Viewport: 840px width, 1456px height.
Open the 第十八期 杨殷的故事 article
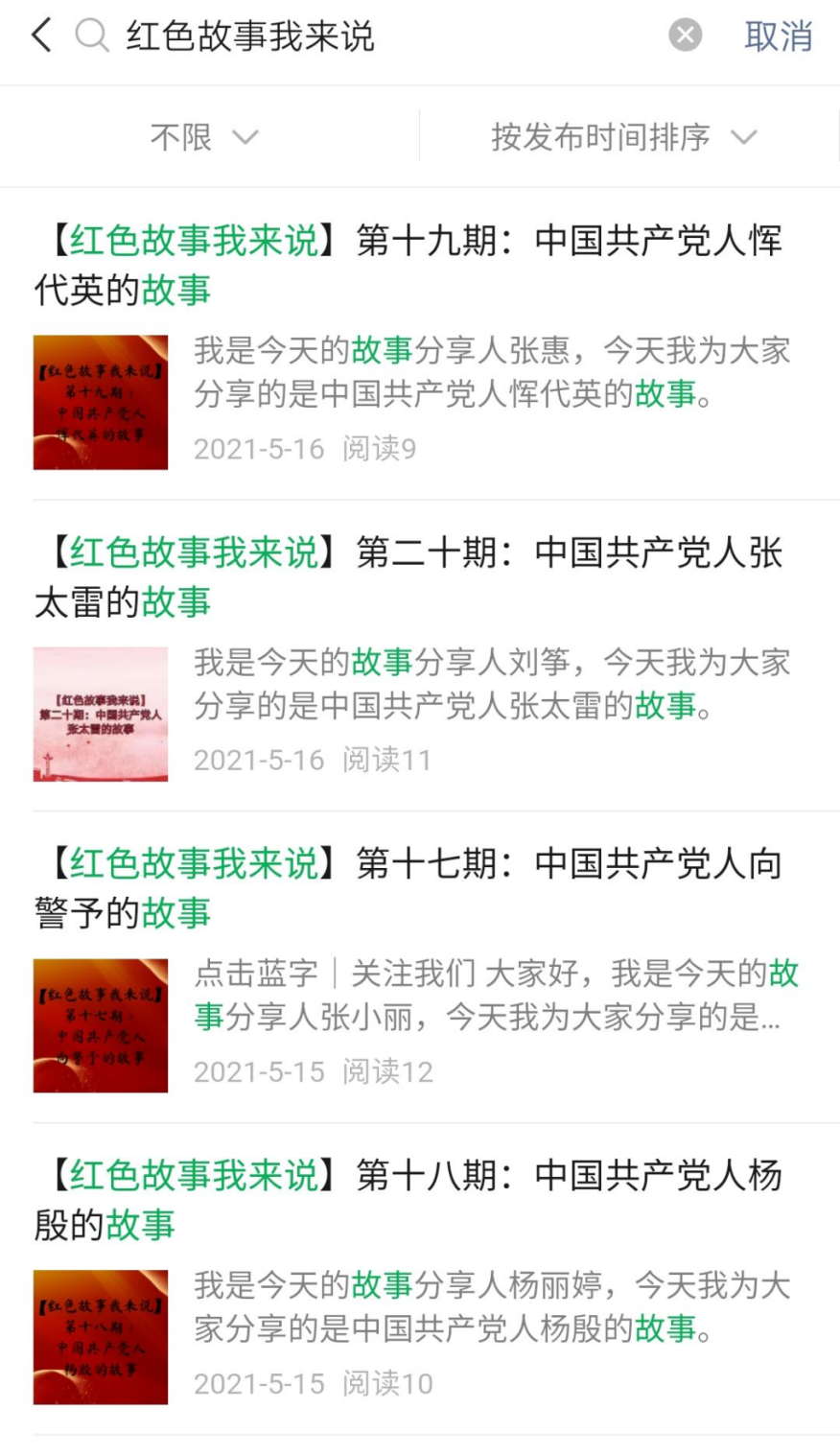pos(412,1199)
